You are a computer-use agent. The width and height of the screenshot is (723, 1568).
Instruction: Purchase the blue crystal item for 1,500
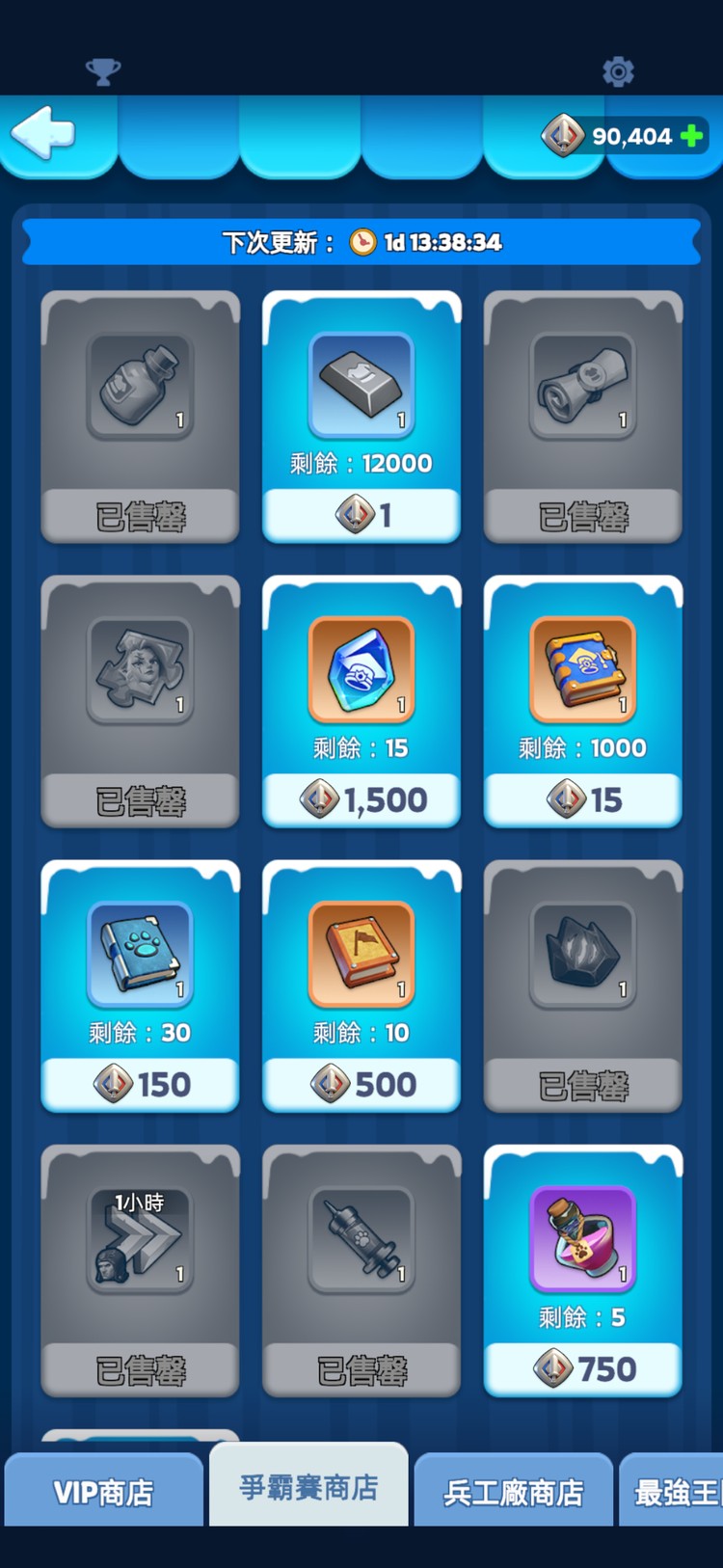point(361,799)
